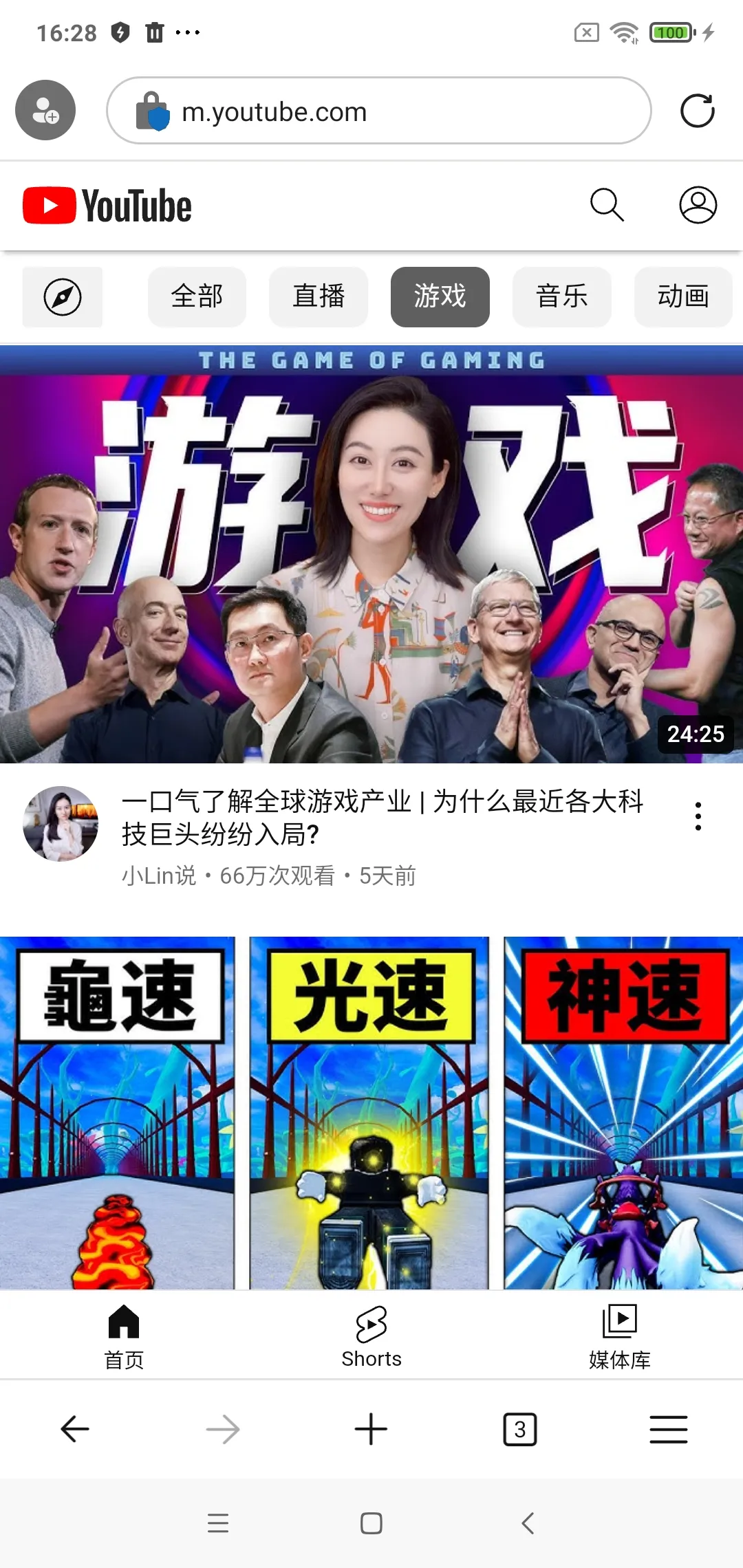The image size is (743, 1568).
Task: Reload the page in the browser
Action: tap(697, 111)
